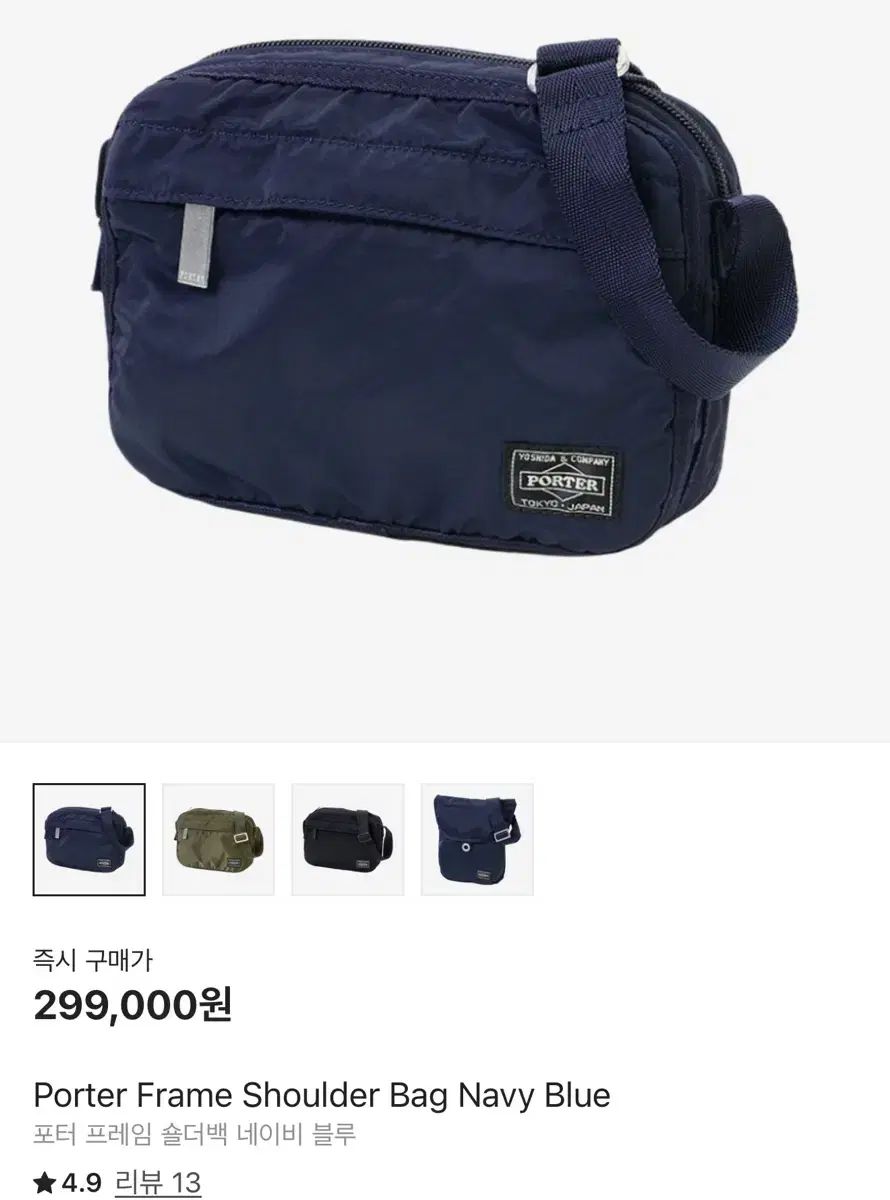The height and width of the screenshot is (1200, 890).
Task: Open the 리뷰 13 reviews link
Action: [x=158, y=1183]
